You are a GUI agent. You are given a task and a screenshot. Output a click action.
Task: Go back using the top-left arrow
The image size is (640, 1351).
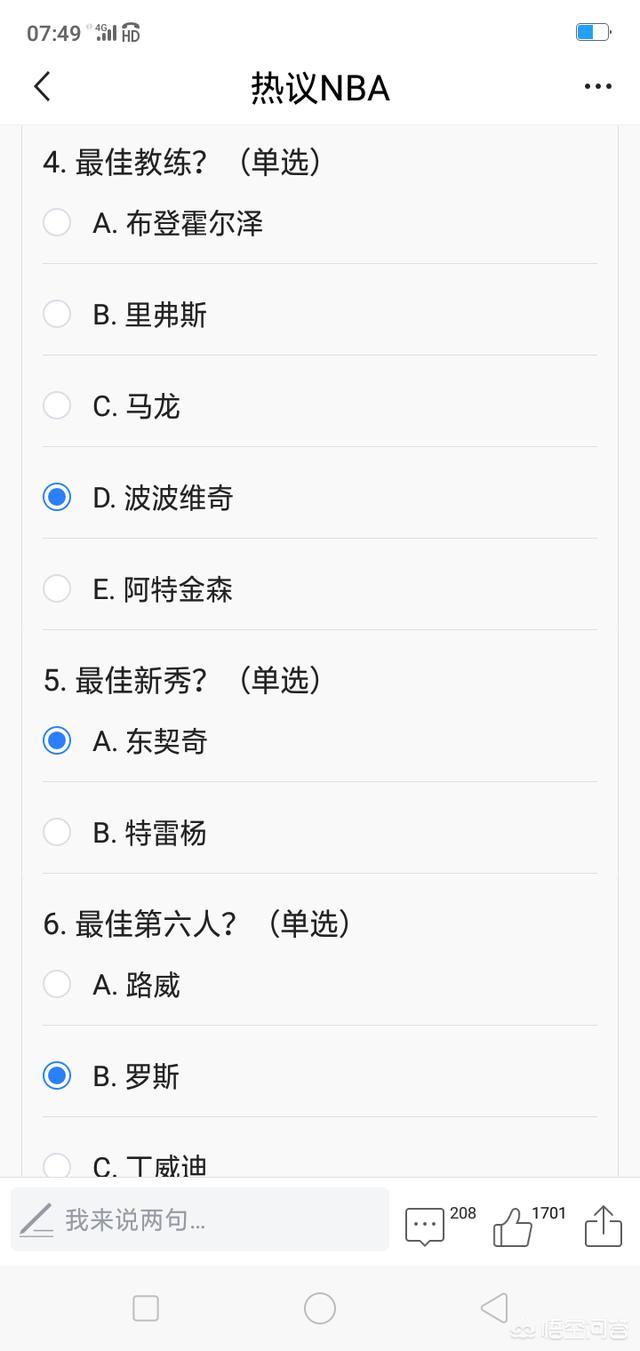pyautogui.click(x=42, y=87)
